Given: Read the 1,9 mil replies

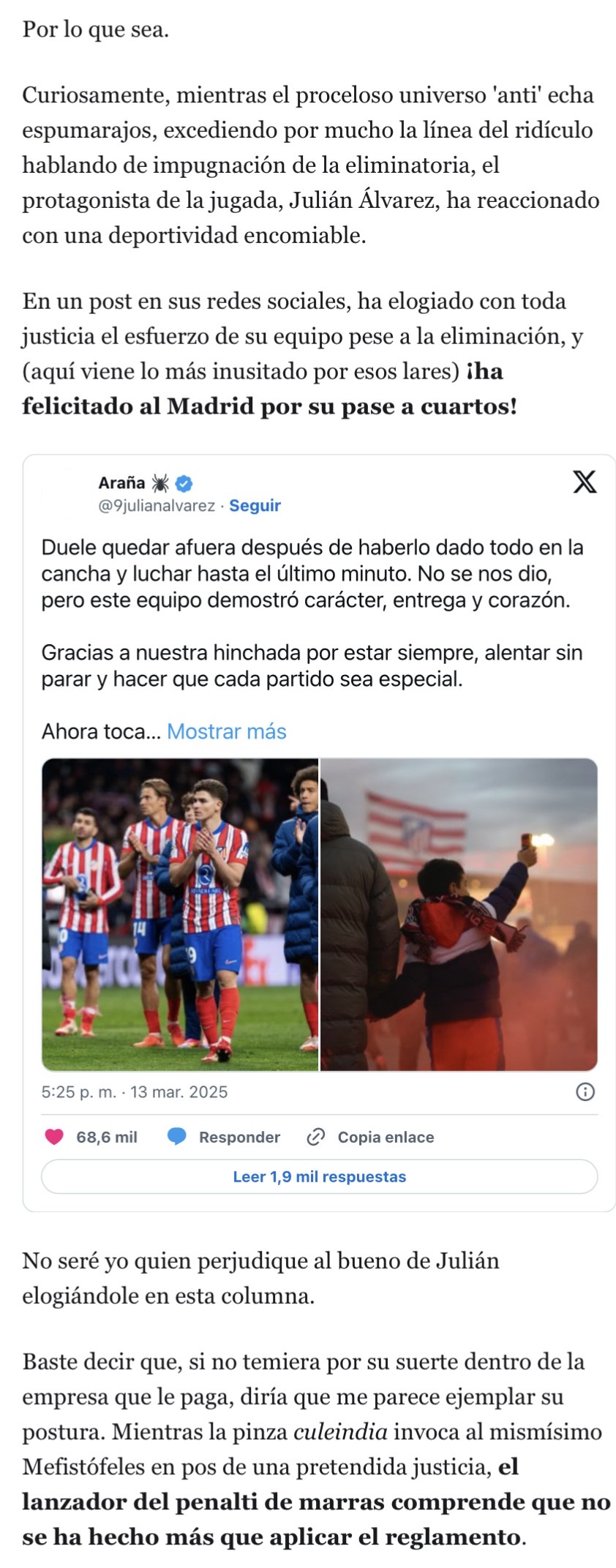Looking at the screenshot, I should pyautogui.click(x=319, y=1176).
